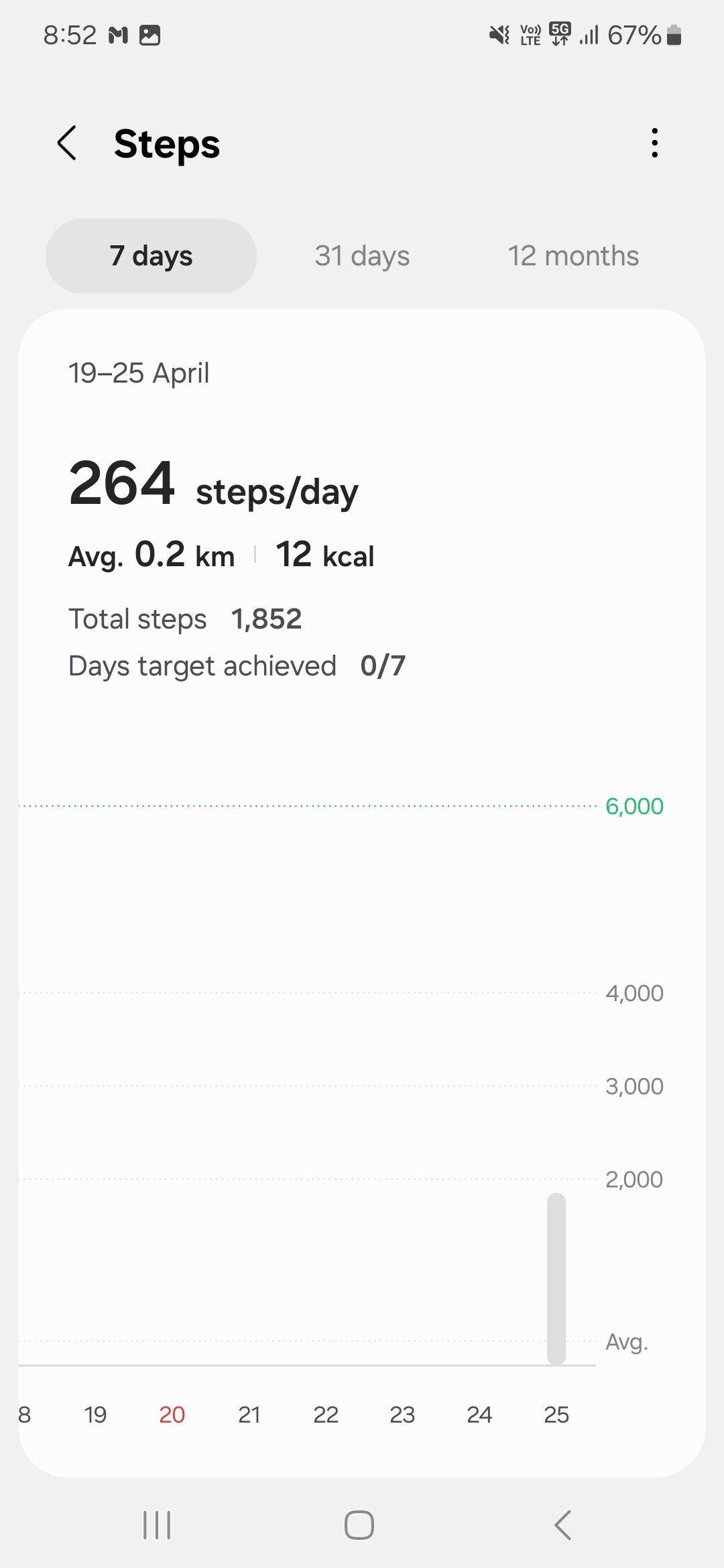This screenshot has width=724, height=1568.
Task: Select the 7 days tab
Action: click(x=150, y=255)
